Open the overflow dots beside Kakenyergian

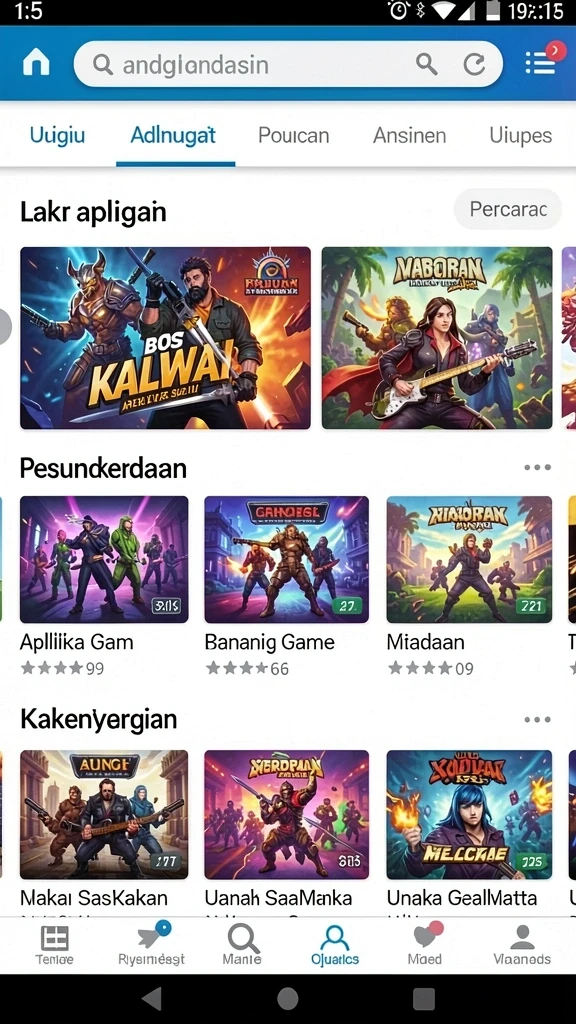pyautogui.click(x=537, y=720)
